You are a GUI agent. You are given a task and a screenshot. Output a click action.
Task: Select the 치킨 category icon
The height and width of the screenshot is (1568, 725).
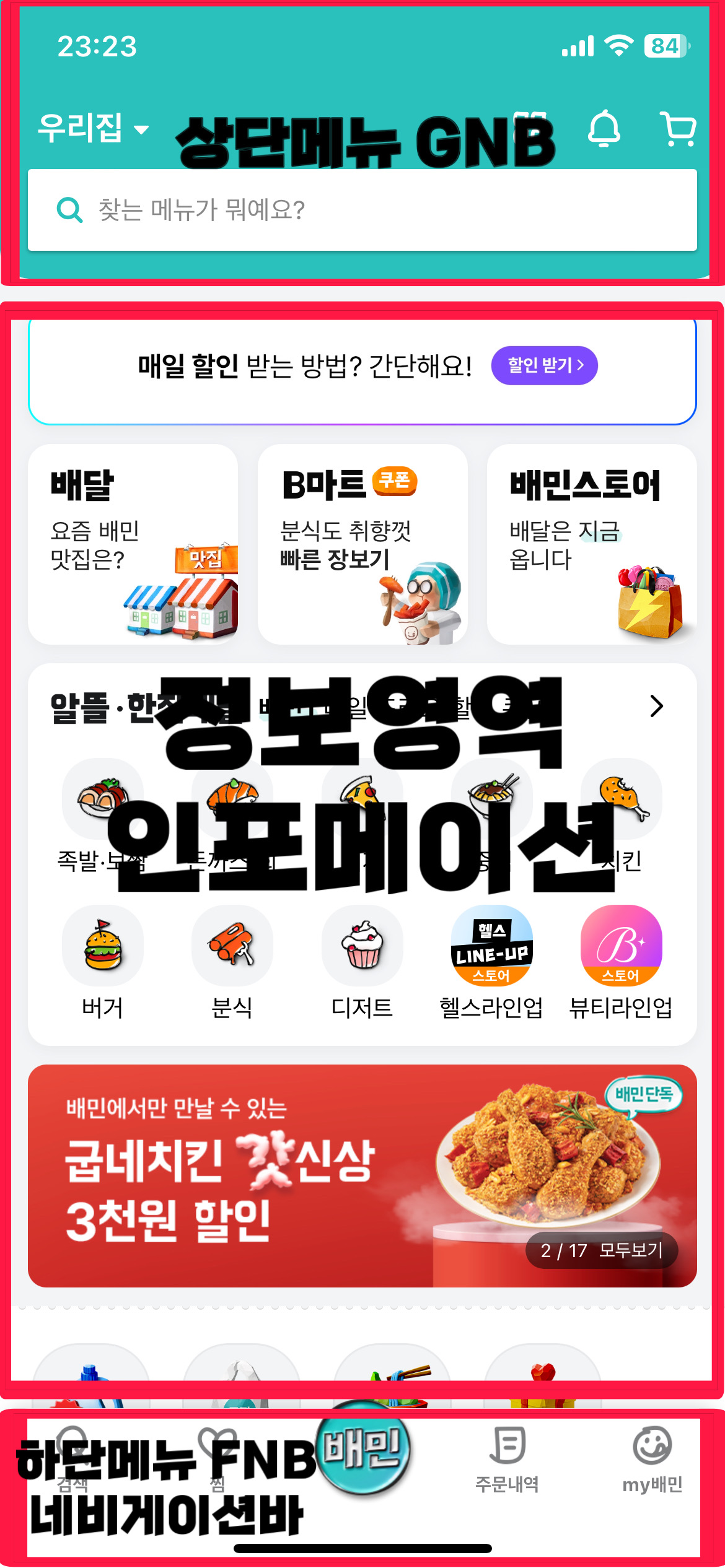coord(623,799)
